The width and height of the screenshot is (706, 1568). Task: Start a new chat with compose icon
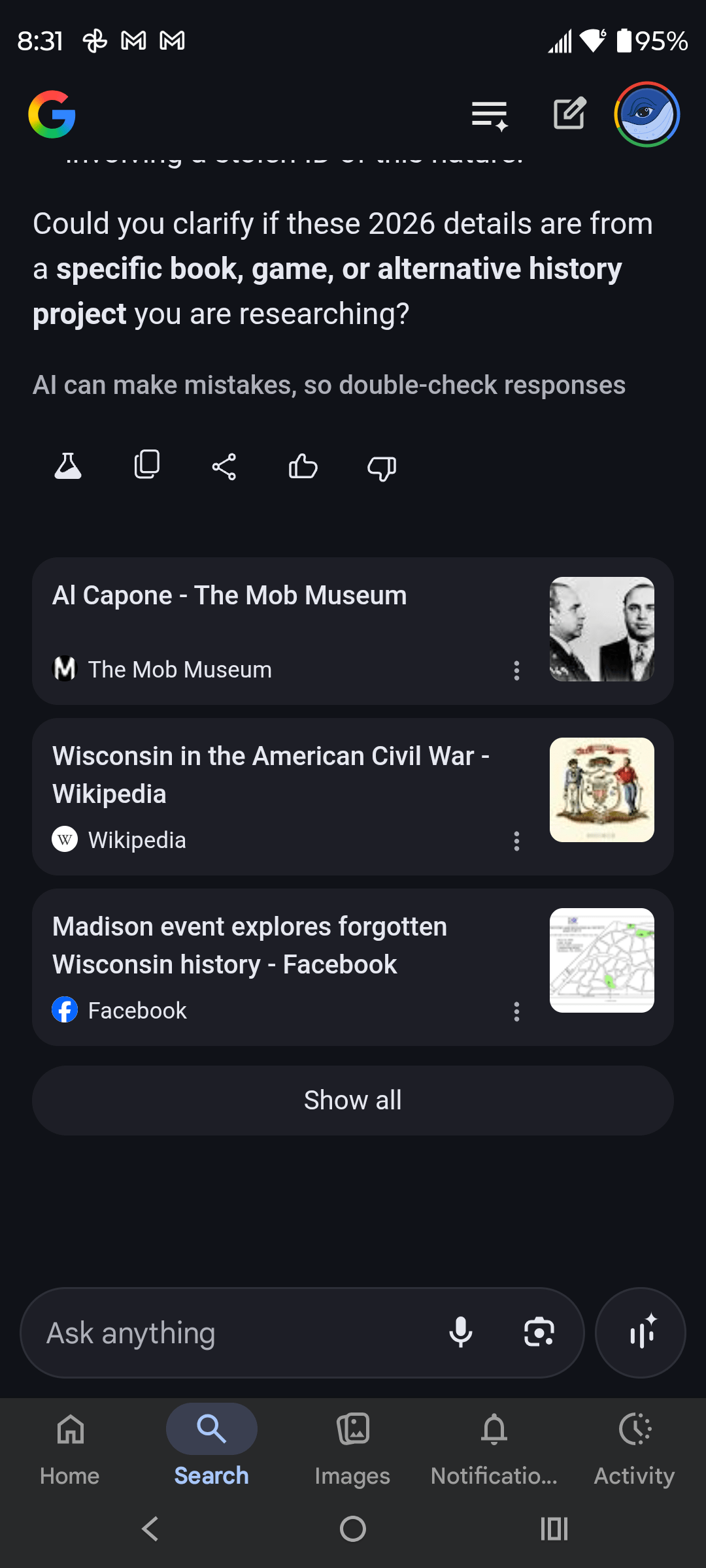(x=568, y=114)
